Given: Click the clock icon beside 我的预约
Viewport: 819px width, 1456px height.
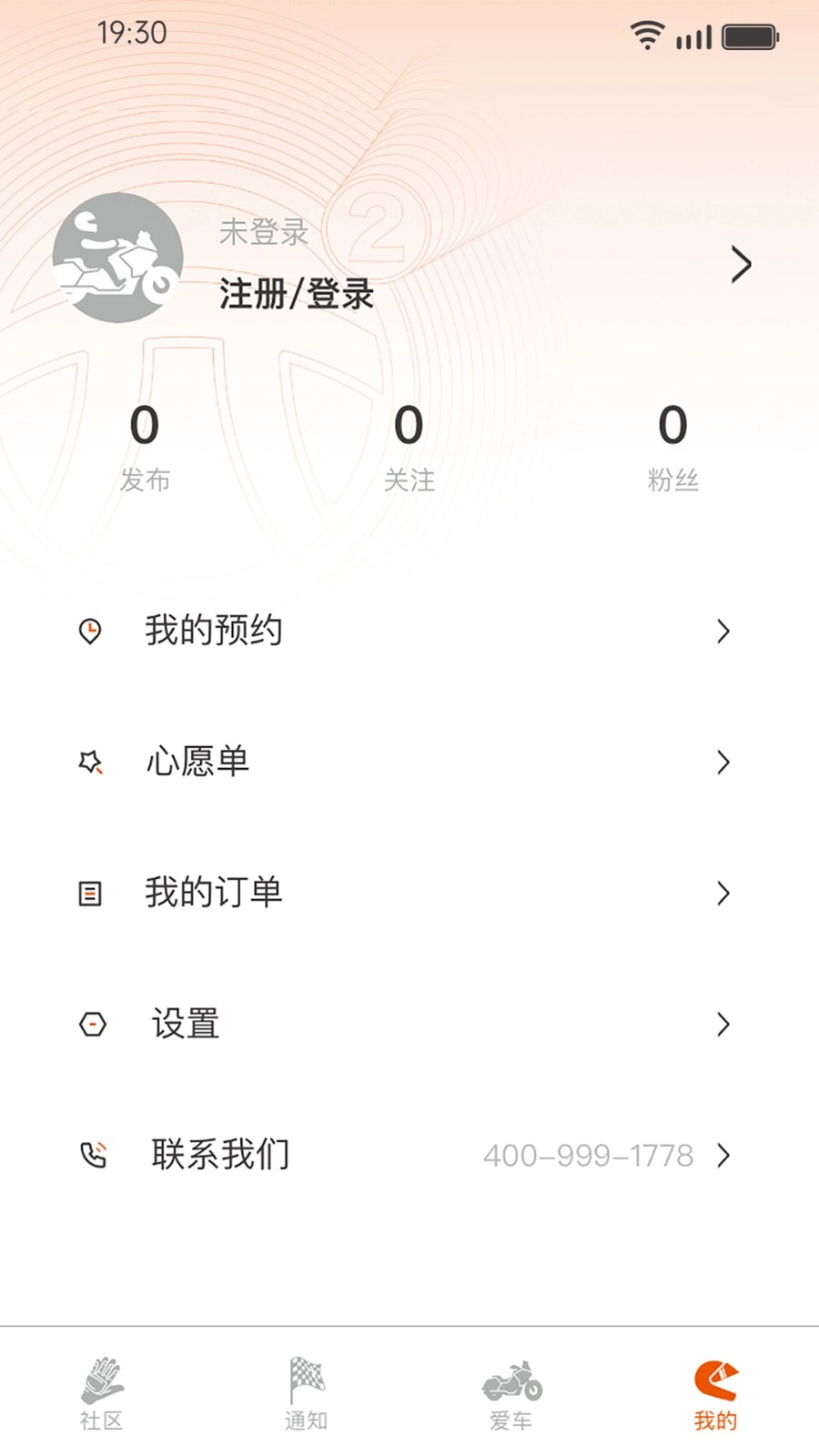Looking at the screenshot, I should click(91, 632).
